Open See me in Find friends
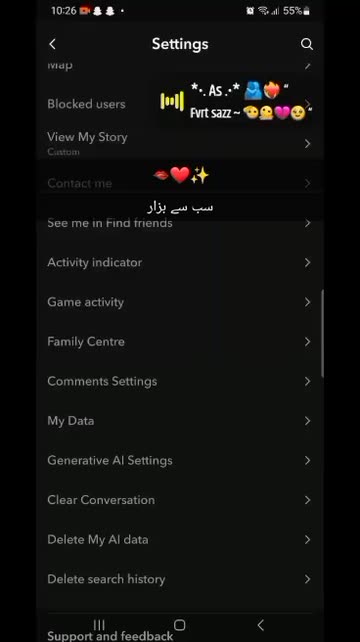Image resolution: width=360 pixels, height=642 pixels. [180, 223]
